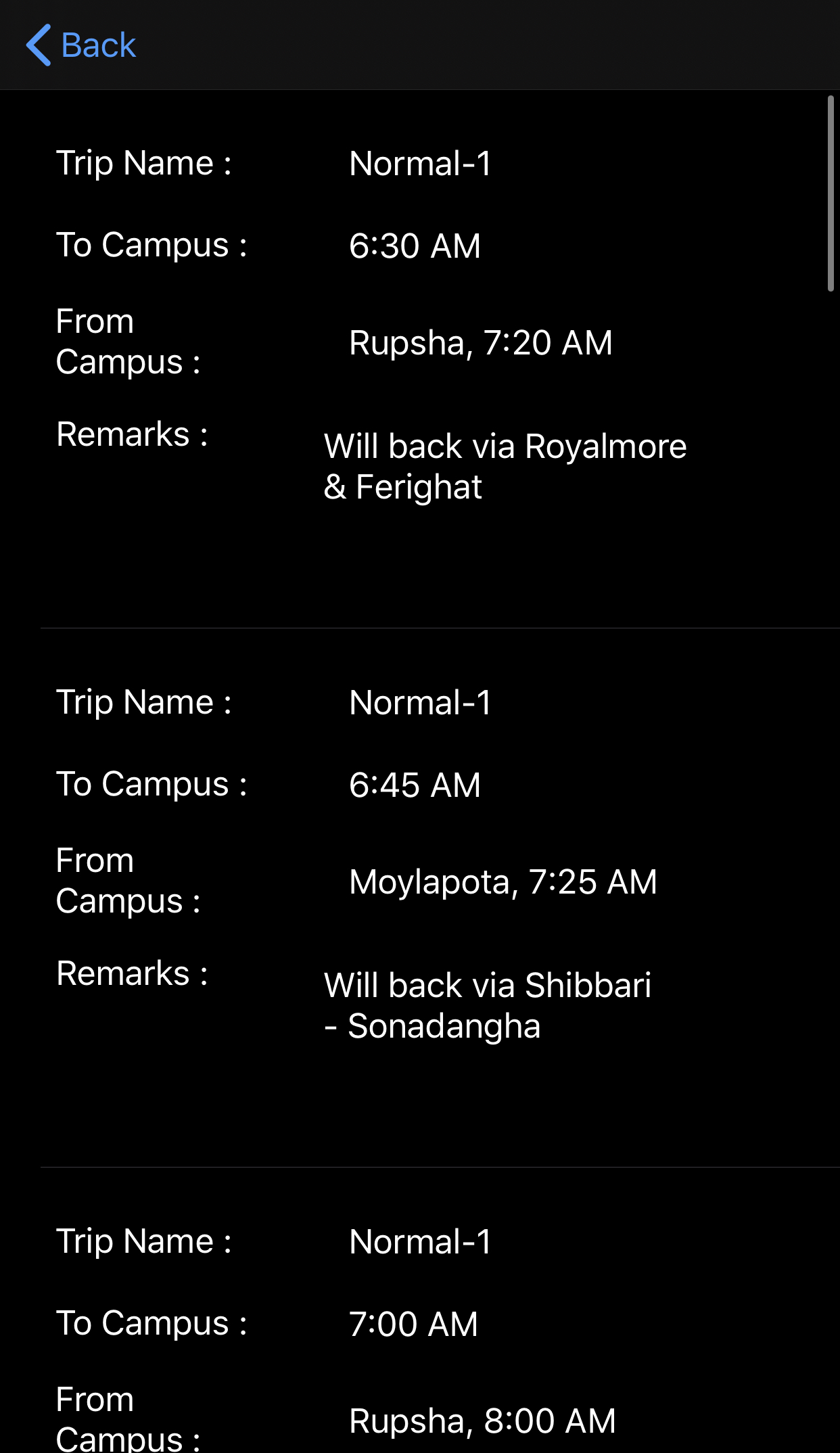Tap the remark about Royalmore & Ferighat

(x=505, y=465)
